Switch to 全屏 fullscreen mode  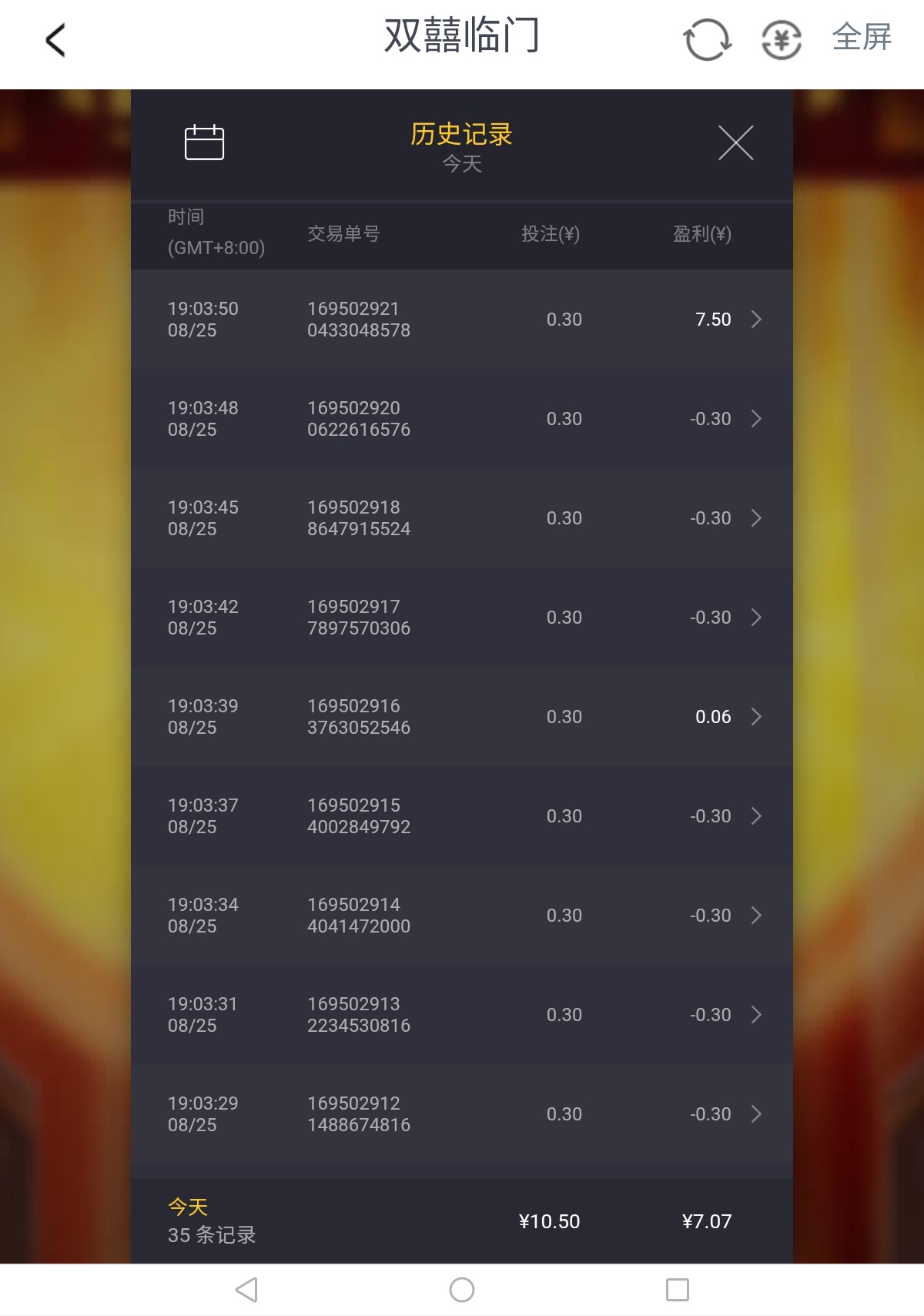point(862,37)
